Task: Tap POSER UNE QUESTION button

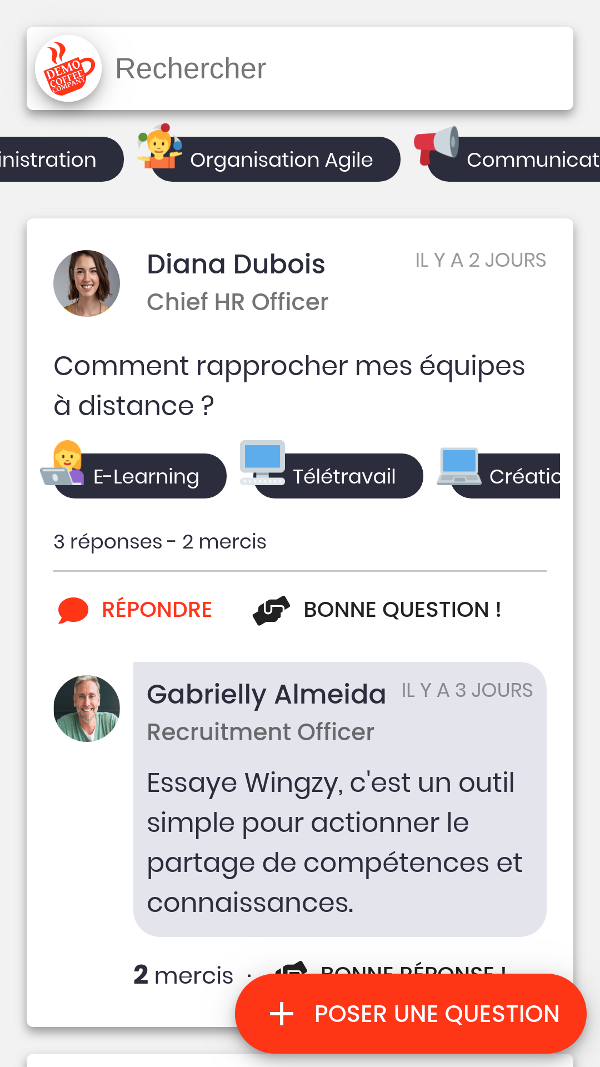Action: tap(411, 1014)
